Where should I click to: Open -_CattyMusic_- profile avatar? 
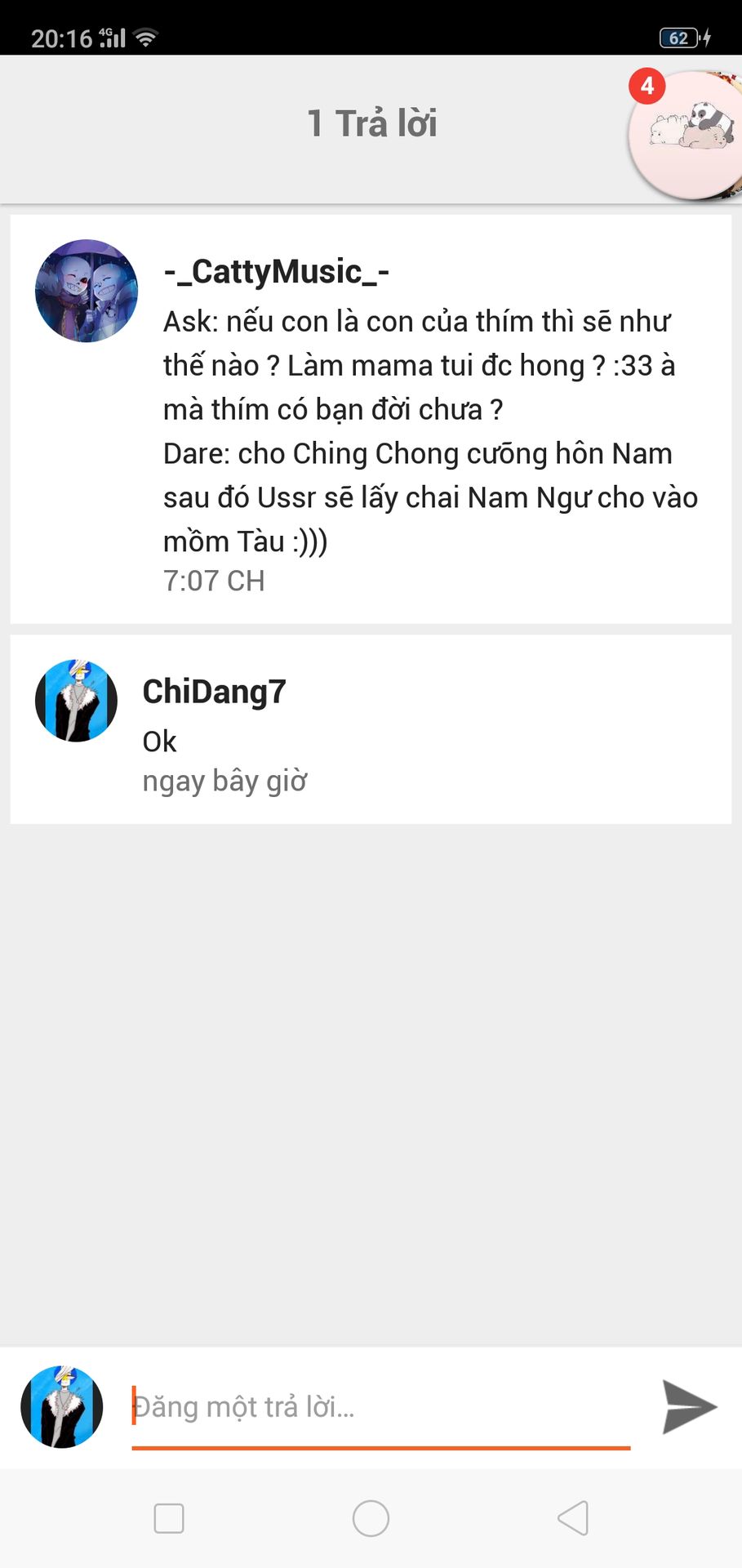pyautogui.click(x=87, y=291)
